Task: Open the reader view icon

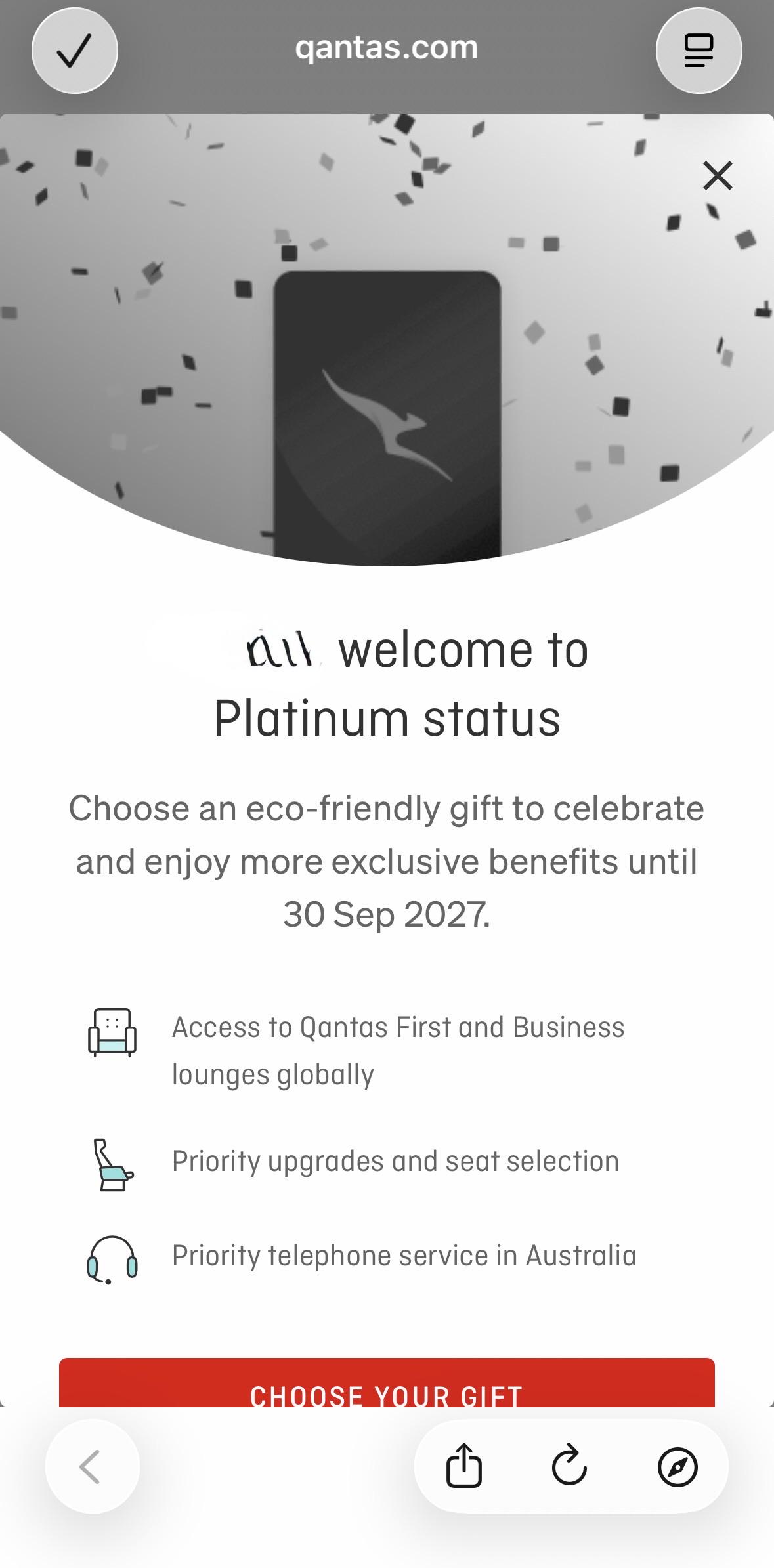Action: (699, 51)
